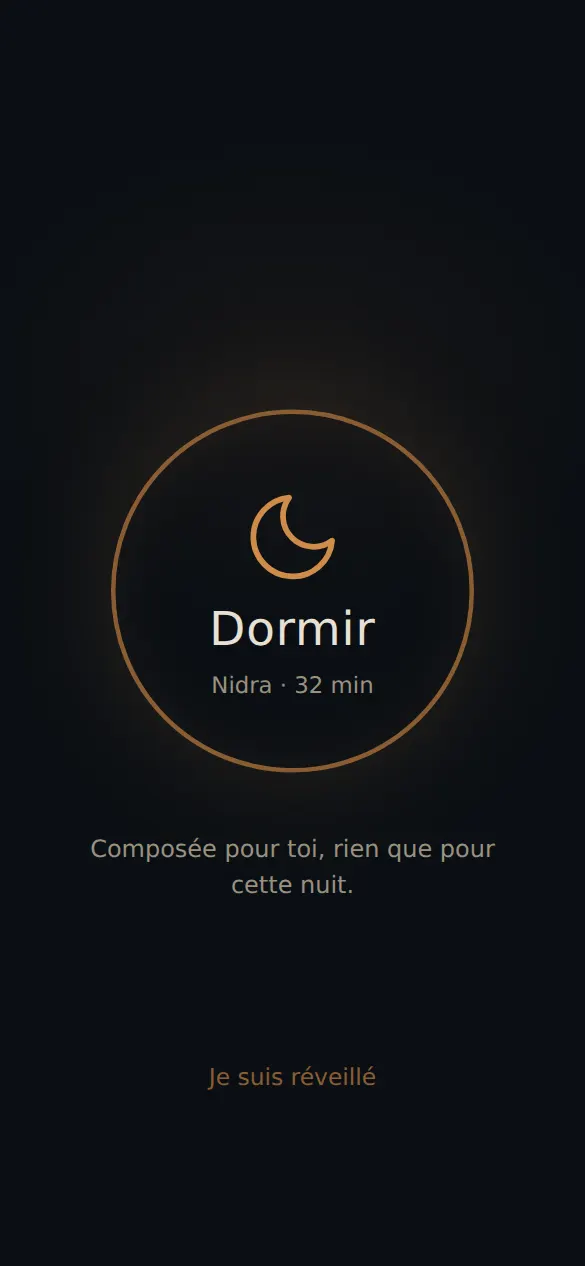
Task: Tap the Je suis réveillé link
Action: (292, 1077)
